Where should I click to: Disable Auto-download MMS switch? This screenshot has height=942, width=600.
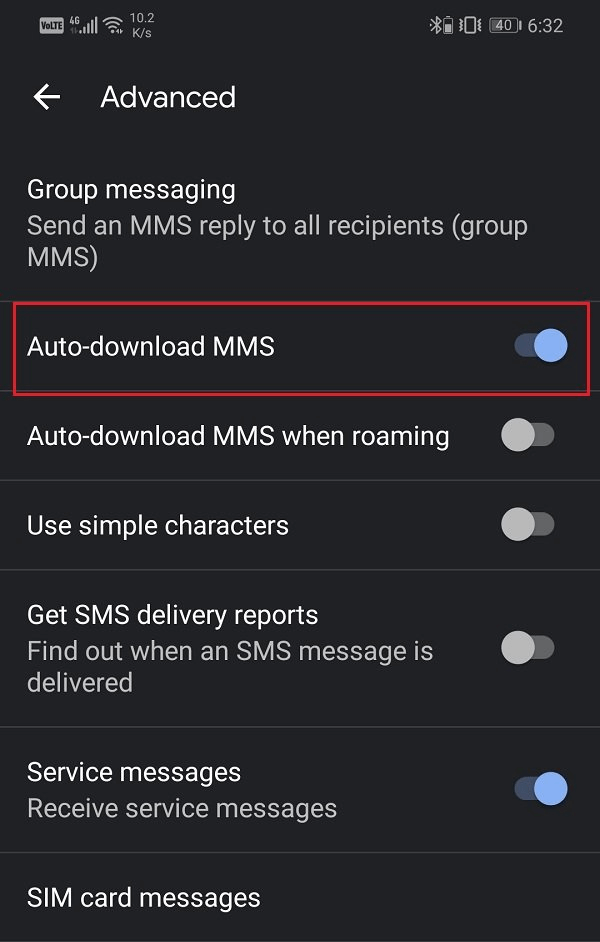click(x=540, y=346)
